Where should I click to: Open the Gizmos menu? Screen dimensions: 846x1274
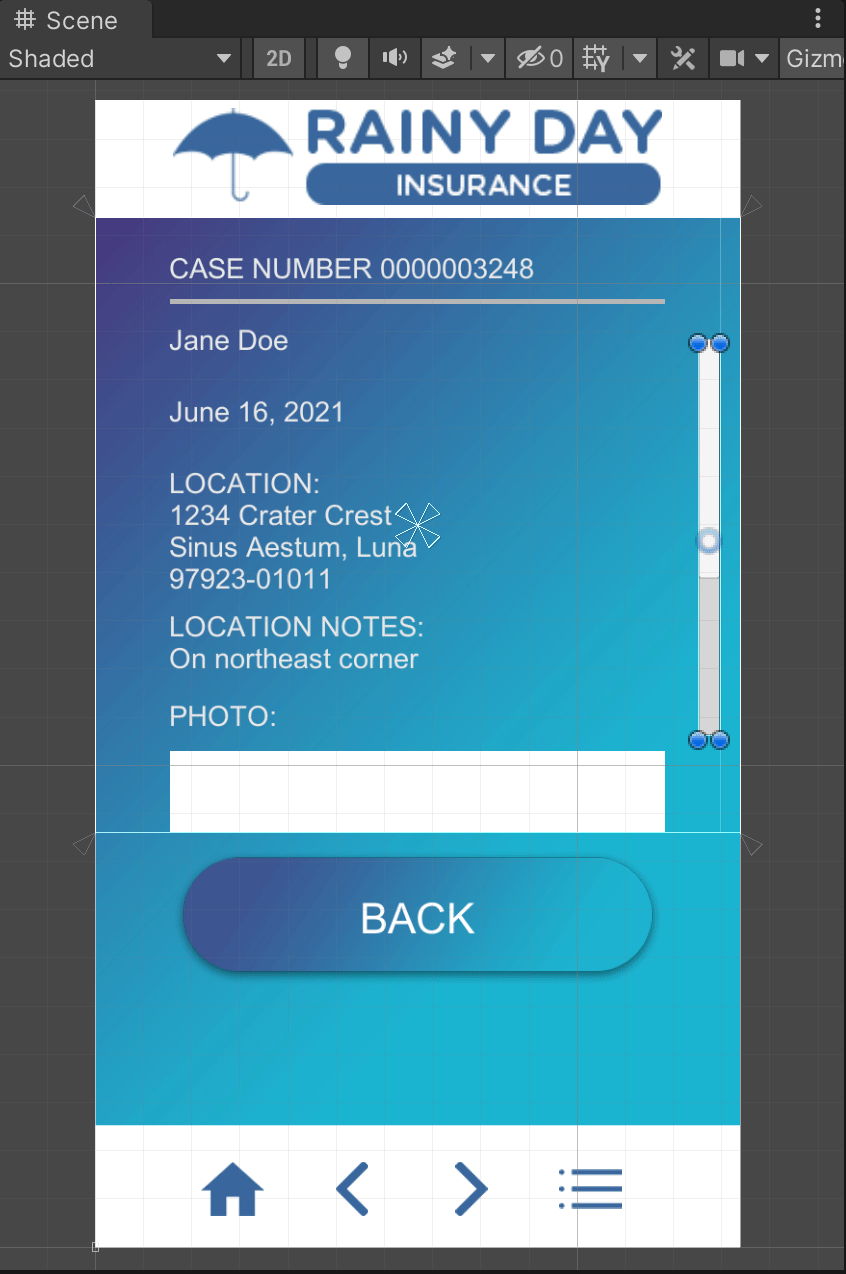pos(815,59)
